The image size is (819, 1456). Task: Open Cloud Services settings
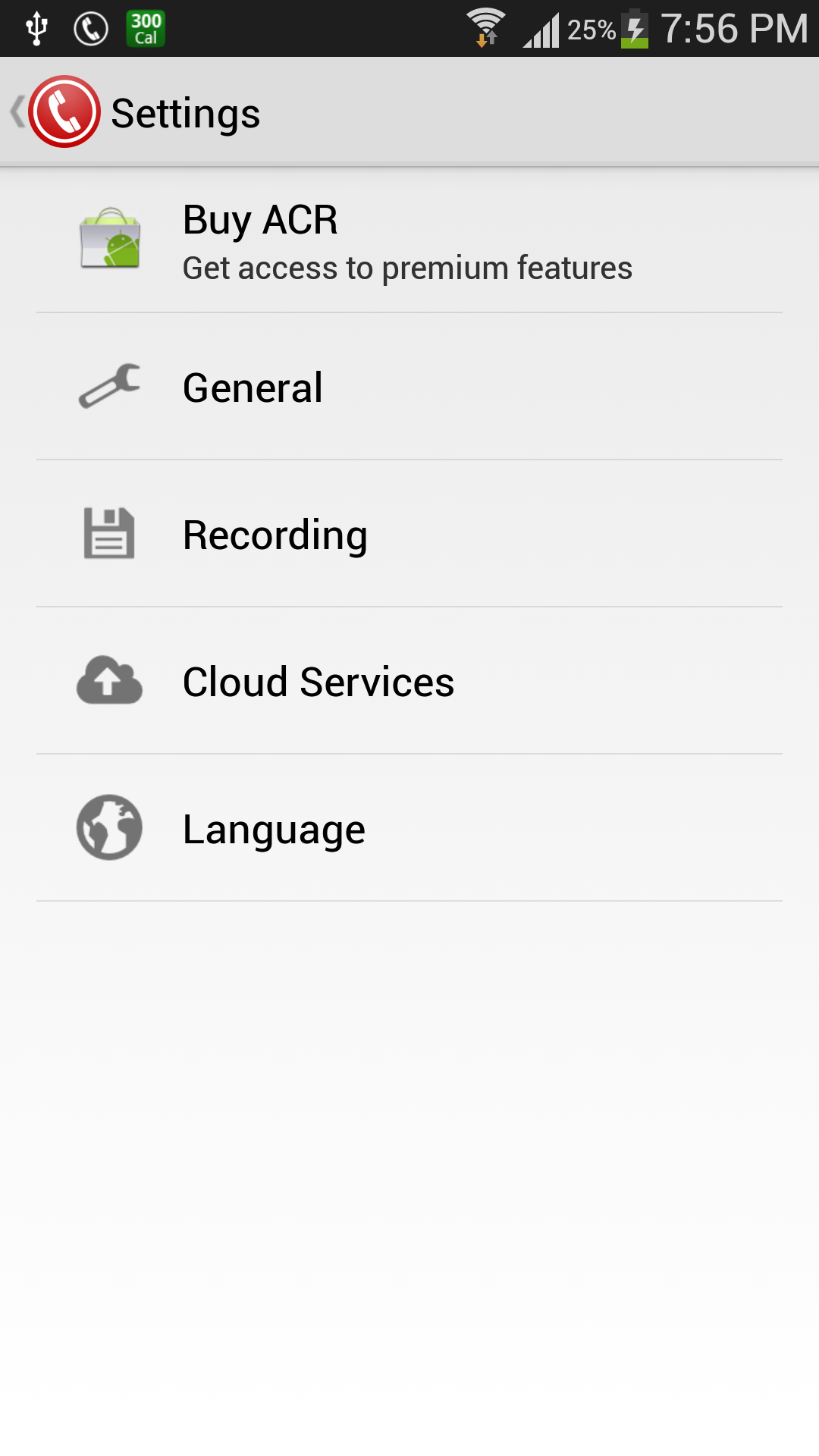(409, 682)
